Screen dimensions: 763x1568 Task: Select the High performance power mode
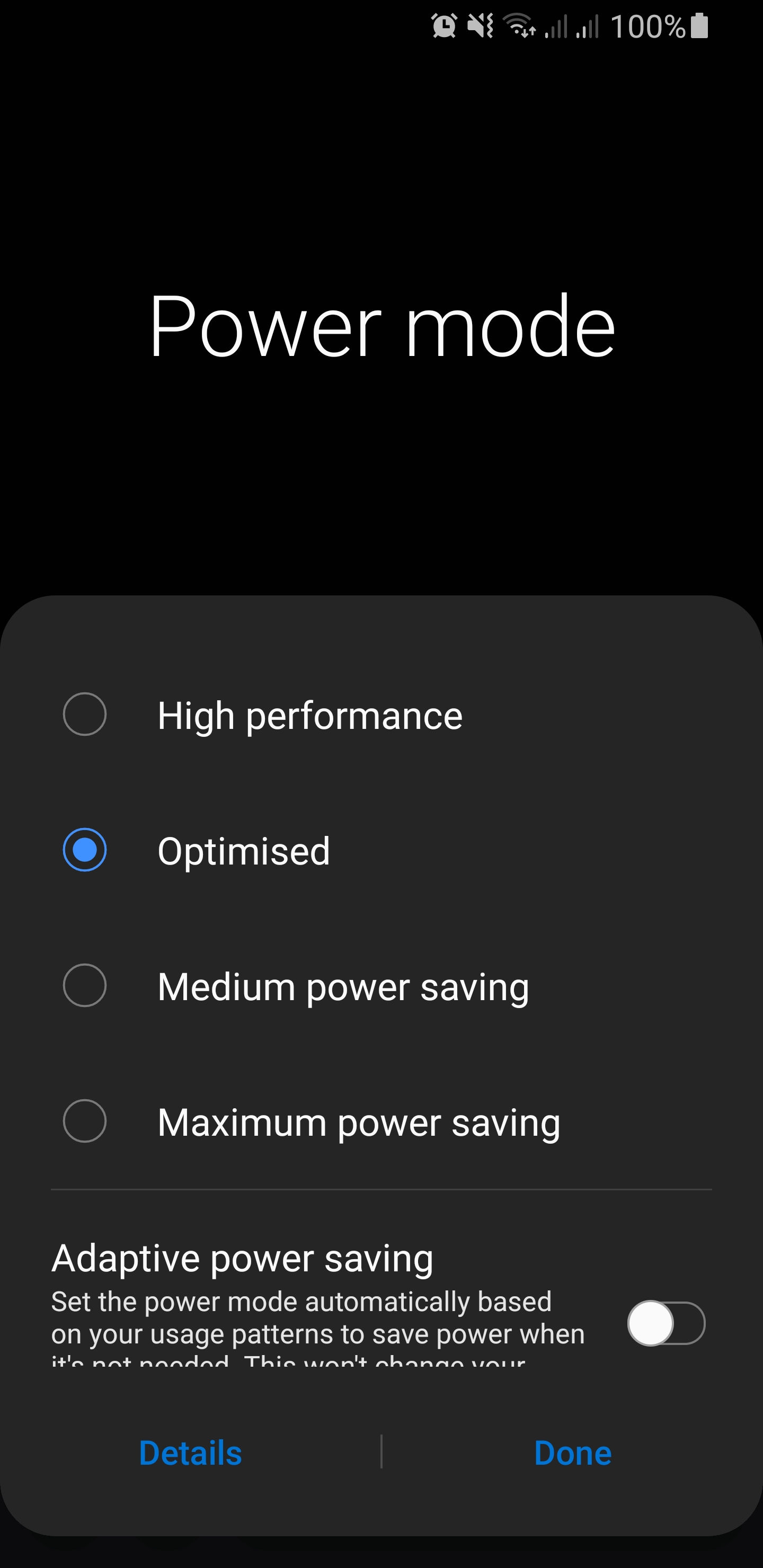[85, 714]
